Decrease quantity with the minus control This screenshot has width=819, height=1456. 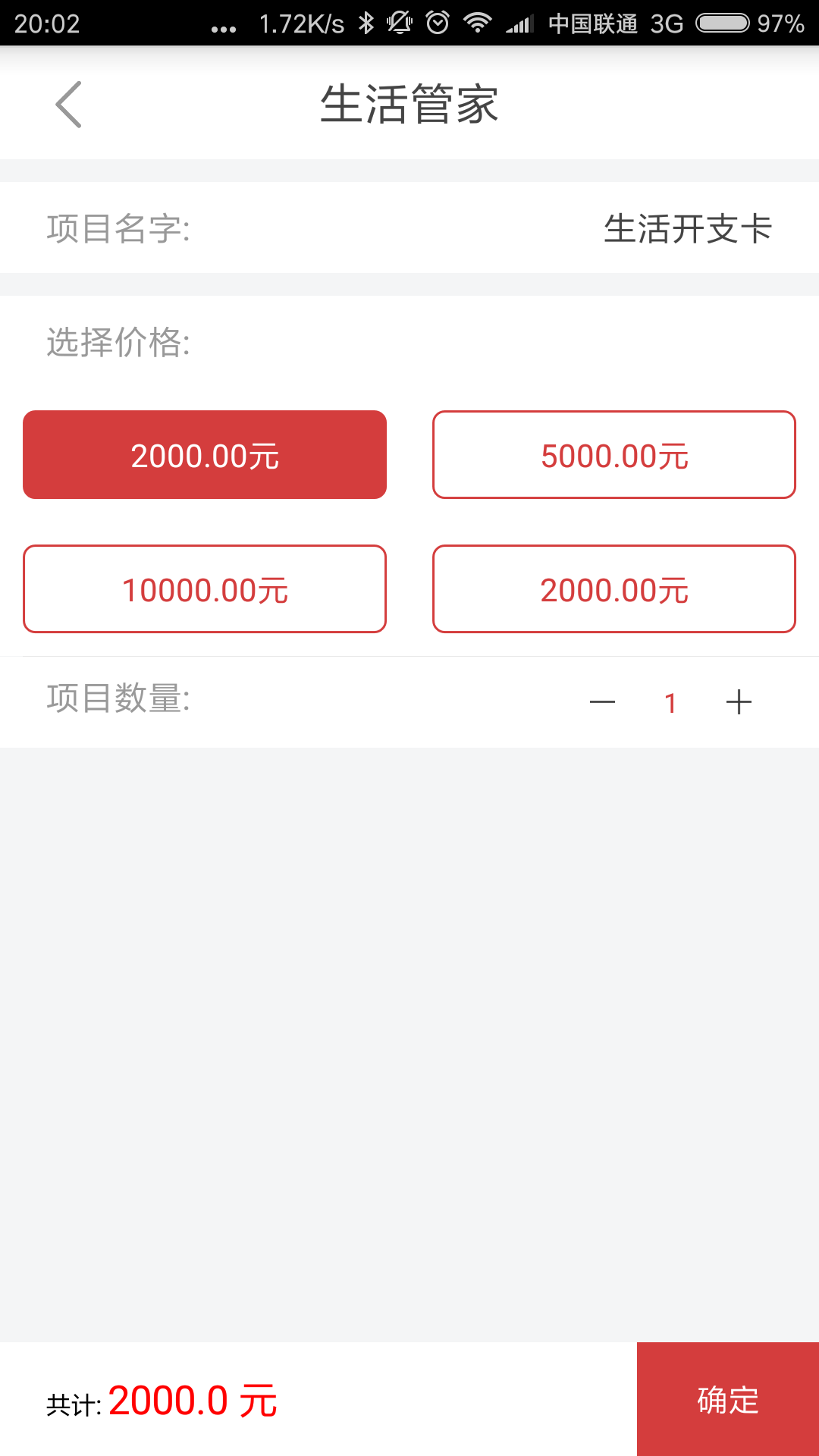point(603,701)
